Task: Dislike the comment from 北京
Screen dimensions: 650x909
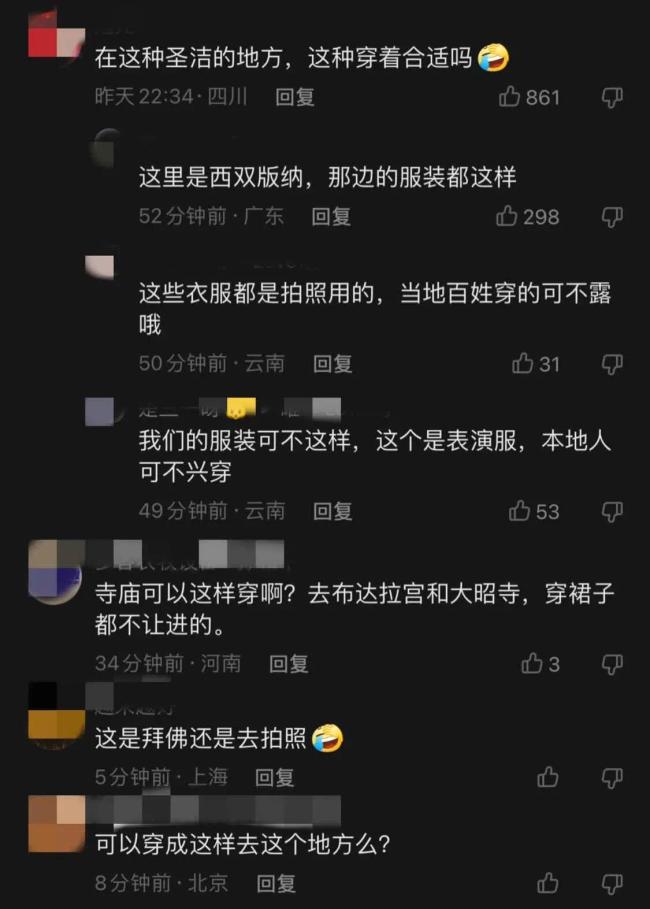Action: (x=612, y=883)
